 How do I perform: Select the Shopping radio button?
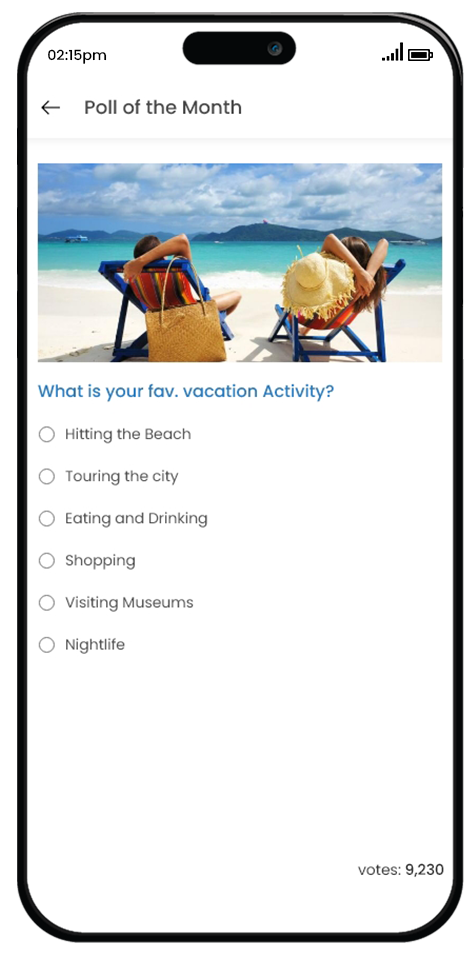pyautogui.click(x=47, y=561)
